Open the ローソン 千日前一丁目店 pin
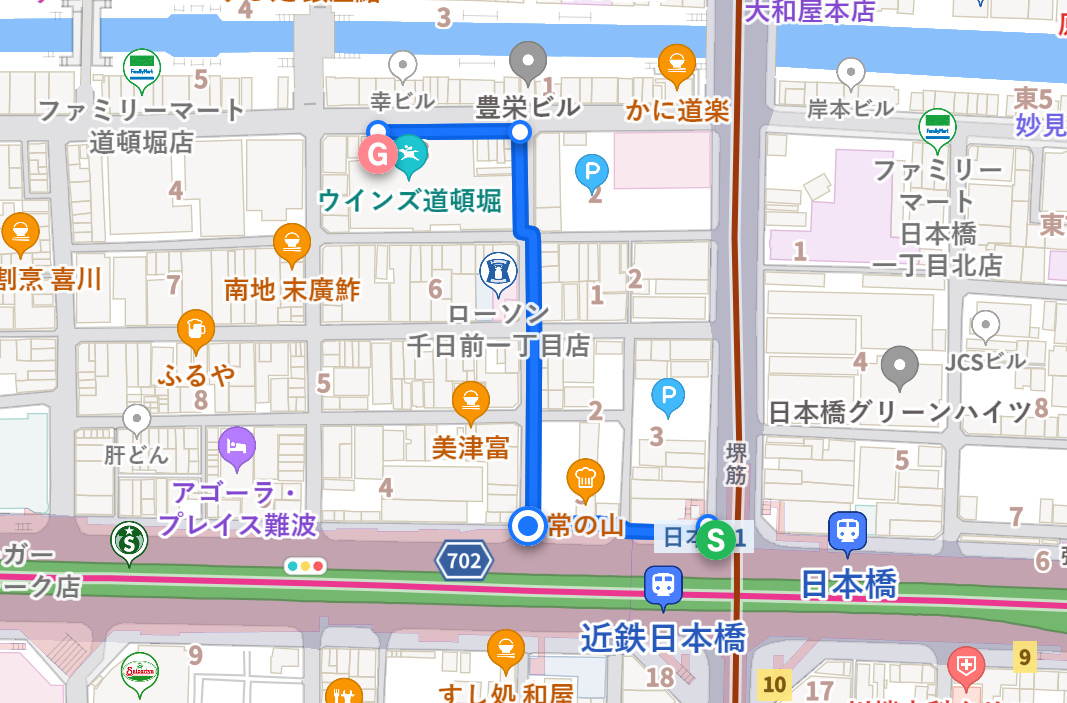This screenshot has width=1067, height=703. click(x=498, y=271)
